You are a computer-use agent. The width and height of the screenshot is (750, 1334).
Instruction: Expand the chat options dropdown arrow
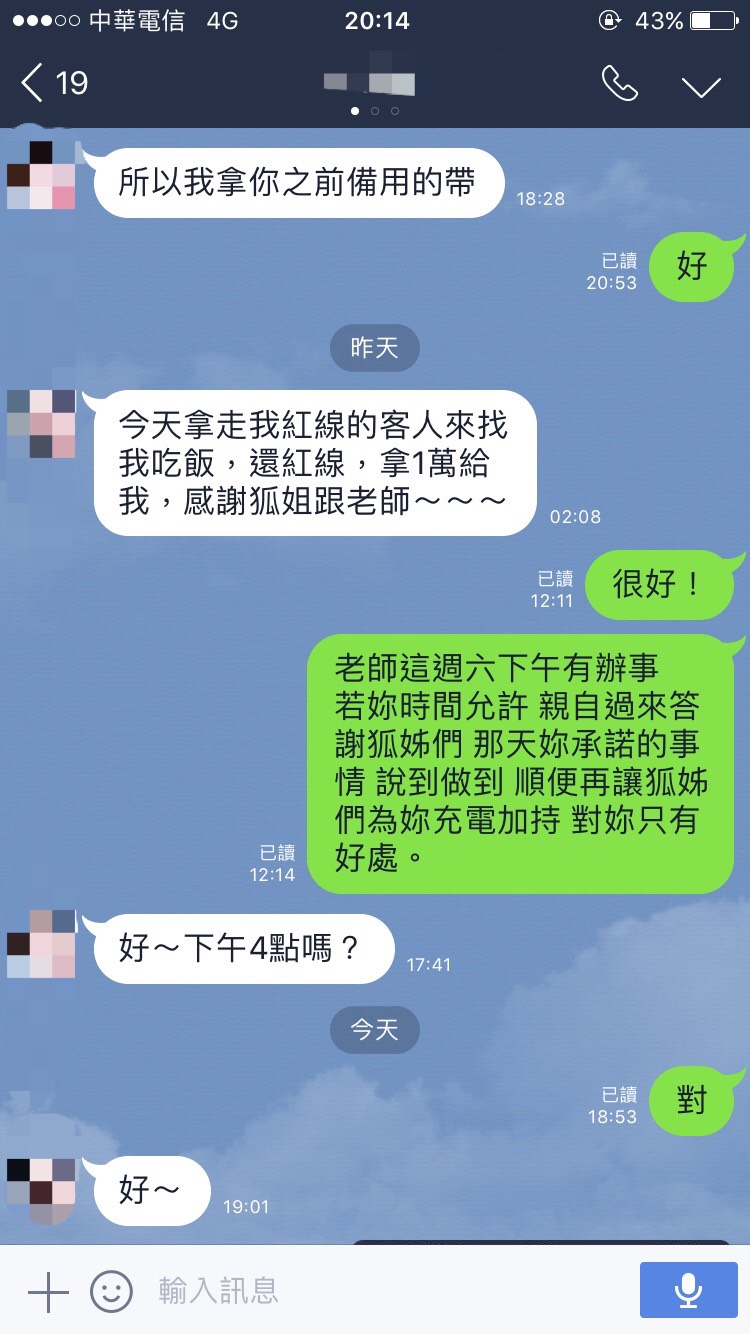[702, 86]
